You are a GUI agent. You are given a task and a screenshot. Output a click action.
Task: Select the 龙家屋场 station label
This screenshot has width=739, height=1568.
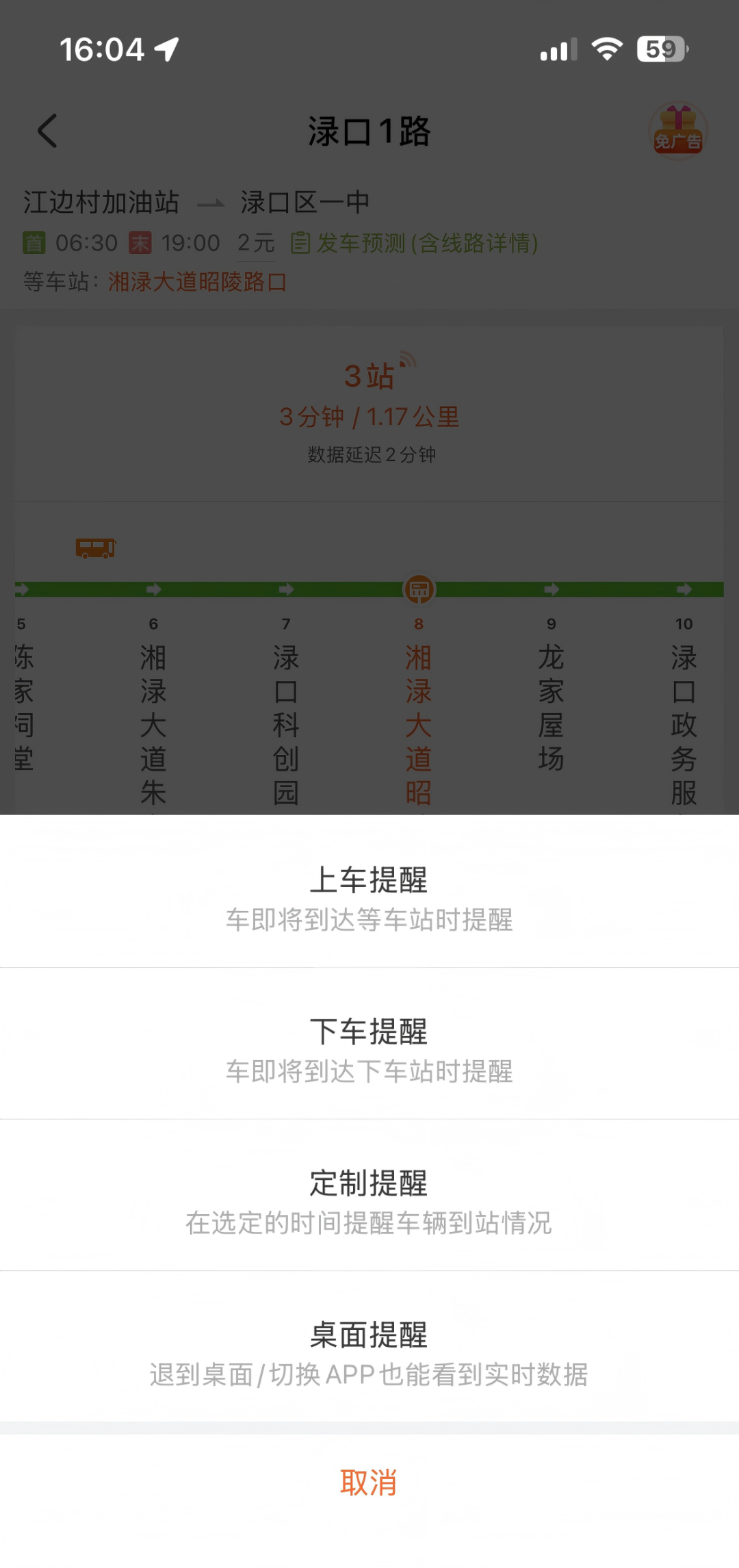(552, 705)
